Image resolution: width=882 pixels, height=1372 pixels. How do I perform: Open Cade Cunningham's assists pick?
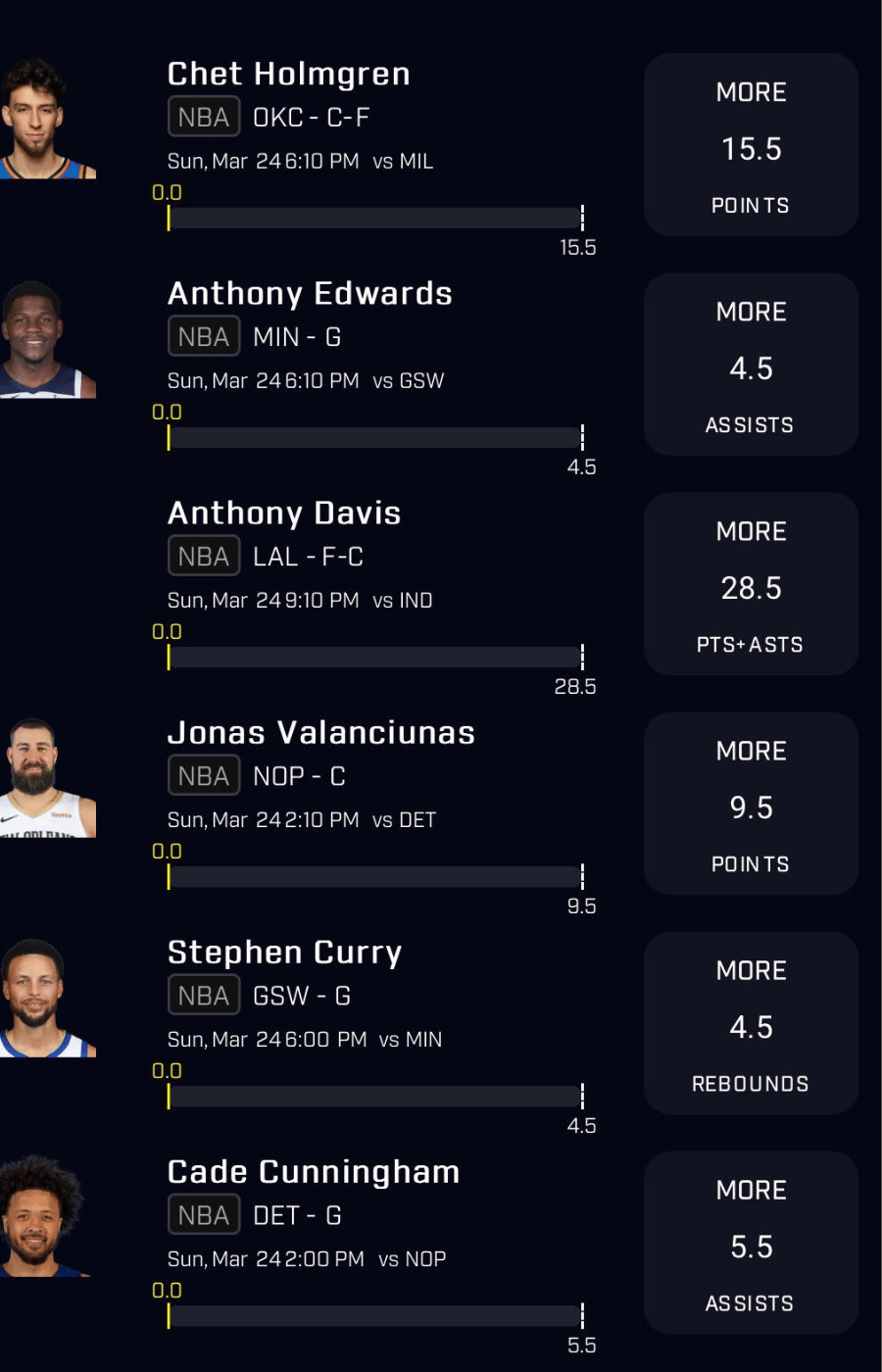[x=751, y=1243]
